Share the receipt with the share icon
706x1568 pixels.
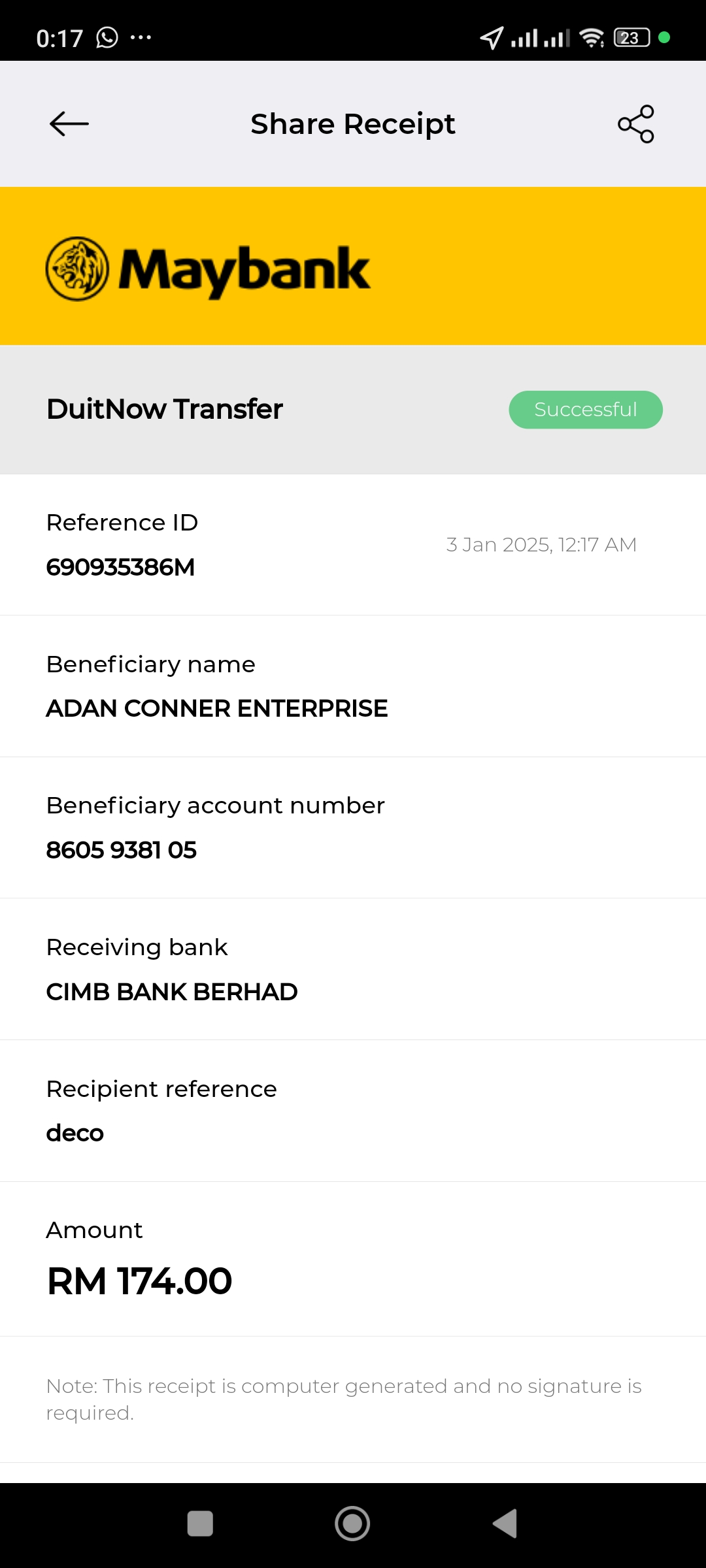tap(636, 123)
